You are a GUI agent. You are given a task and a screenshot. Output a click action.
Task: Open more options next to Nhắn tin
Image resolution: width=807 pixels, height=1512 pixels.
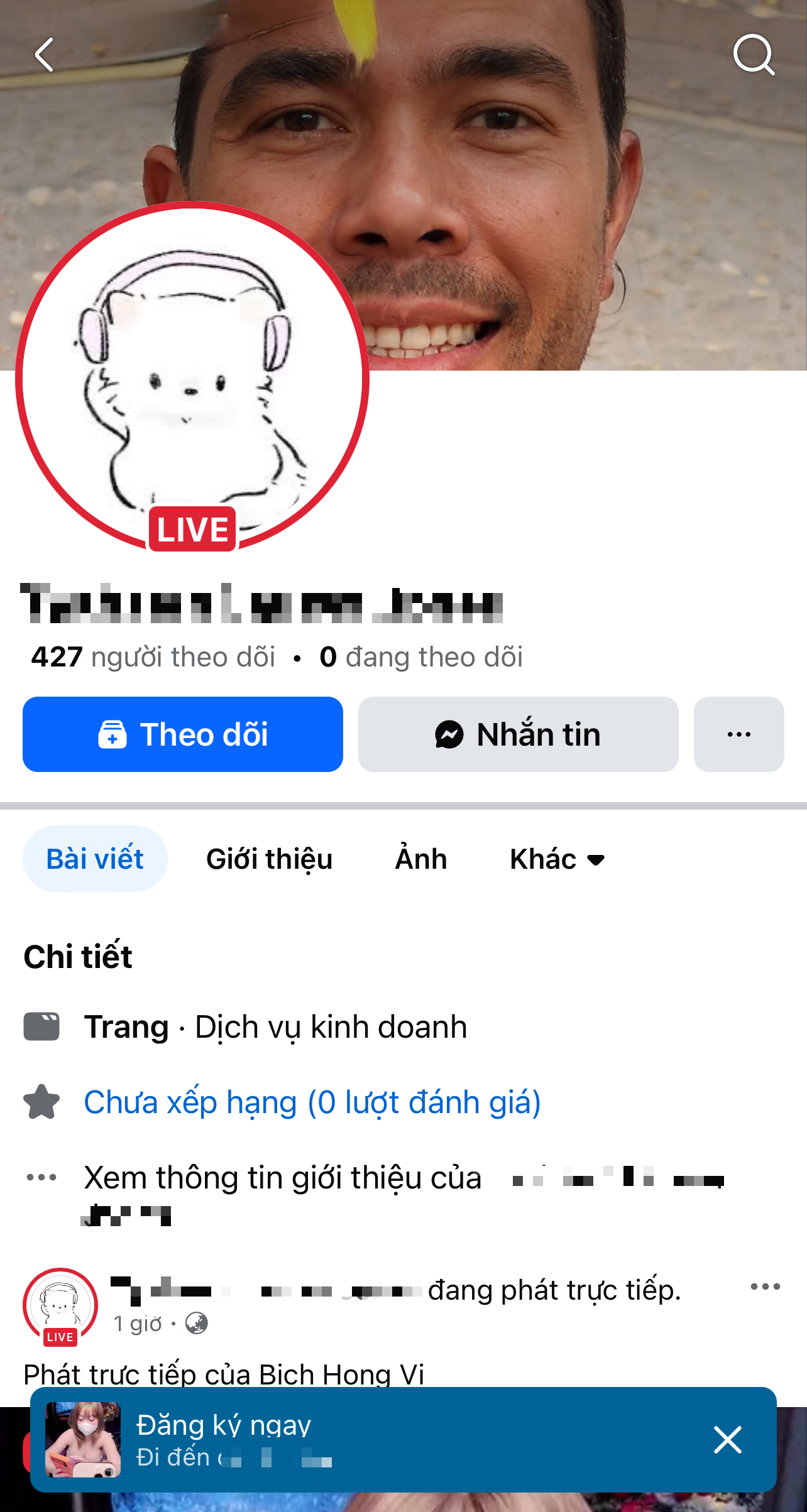738,734
